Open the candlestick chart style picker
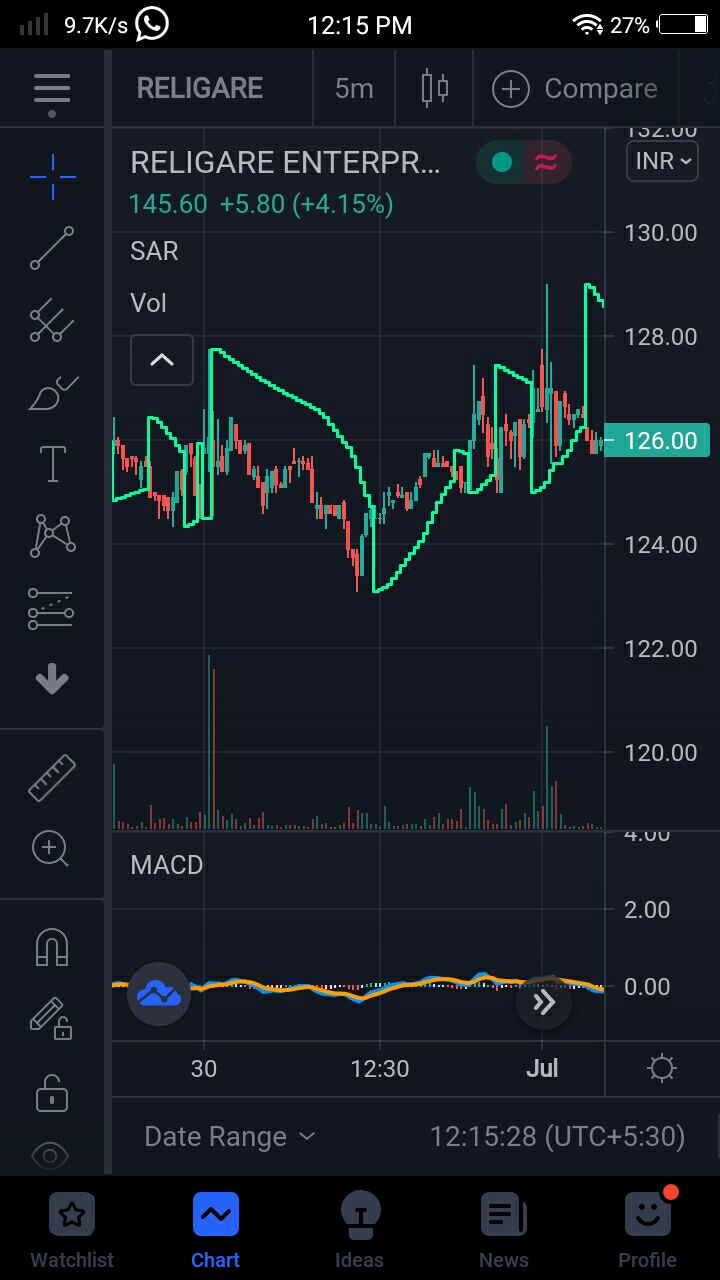 coord(434,88)
